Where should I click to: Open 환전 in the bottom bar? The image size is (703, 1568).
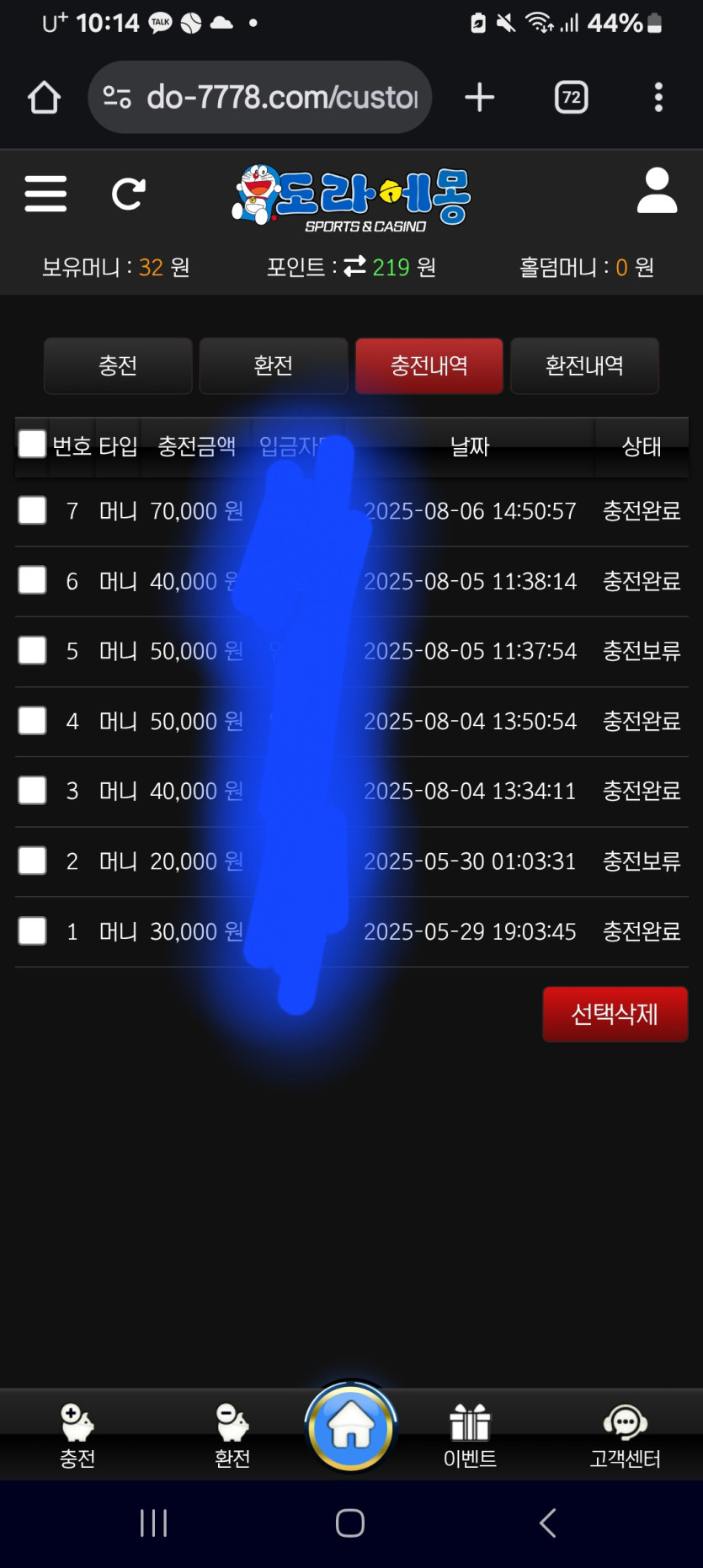tap(232, 1437)
